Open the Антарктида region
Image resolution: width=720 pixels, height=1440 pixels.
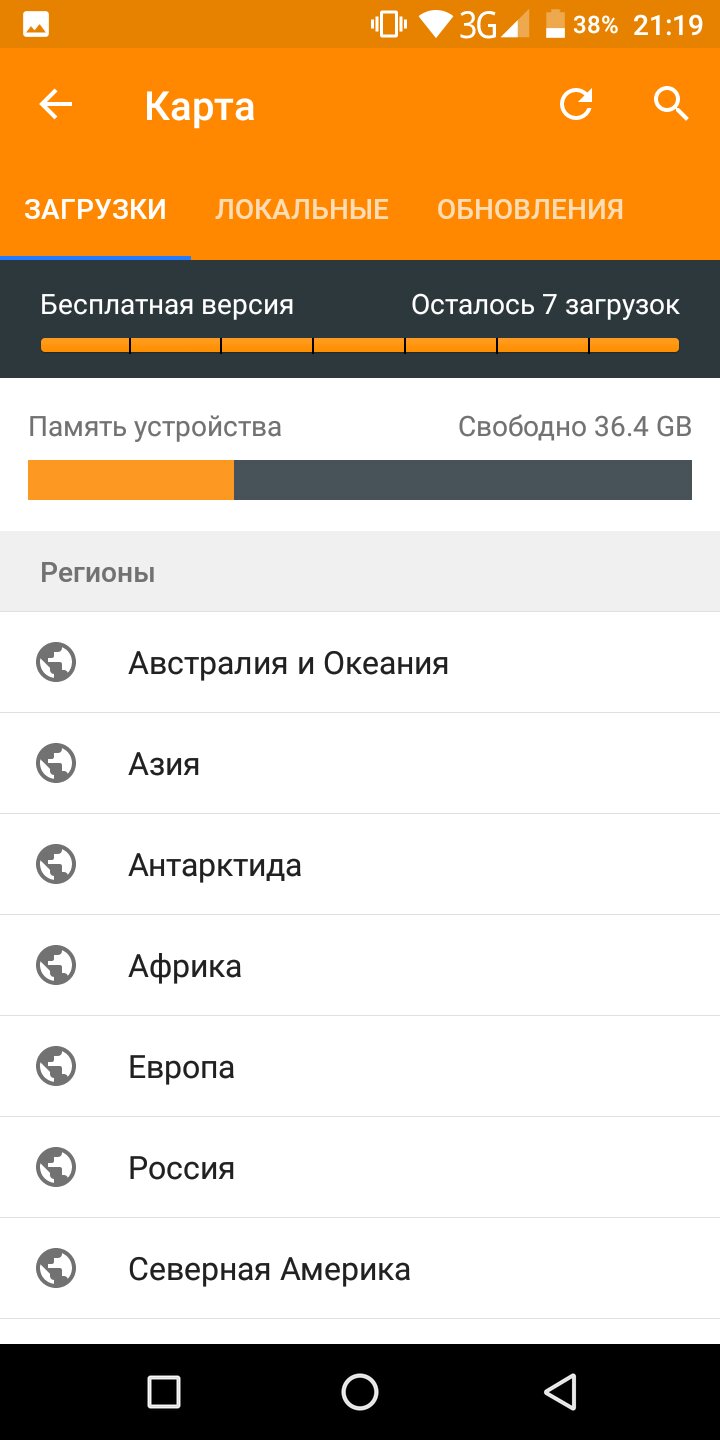click(x=360, y=865)
